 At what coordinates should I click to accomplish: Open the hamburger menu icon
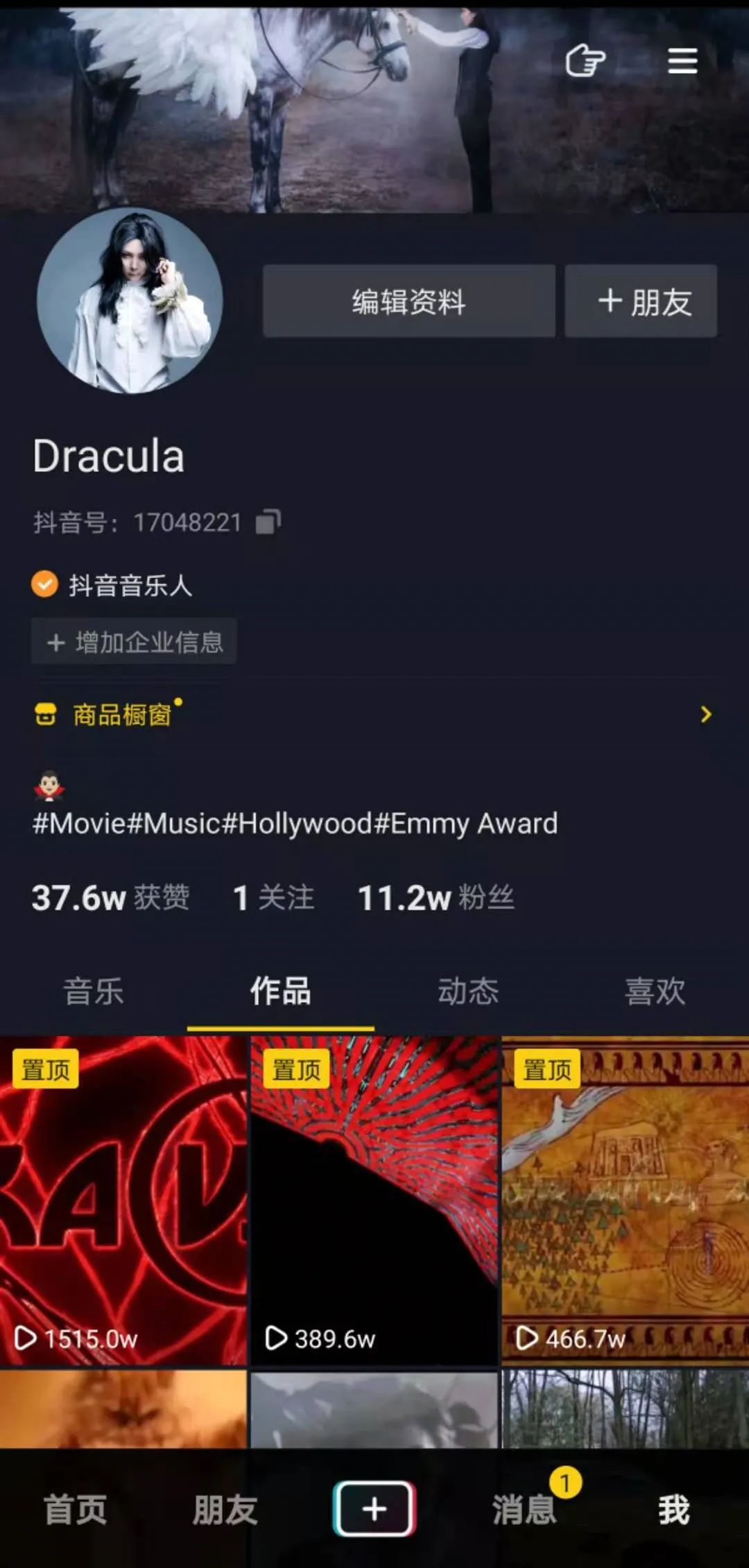[x=682, y=61]
